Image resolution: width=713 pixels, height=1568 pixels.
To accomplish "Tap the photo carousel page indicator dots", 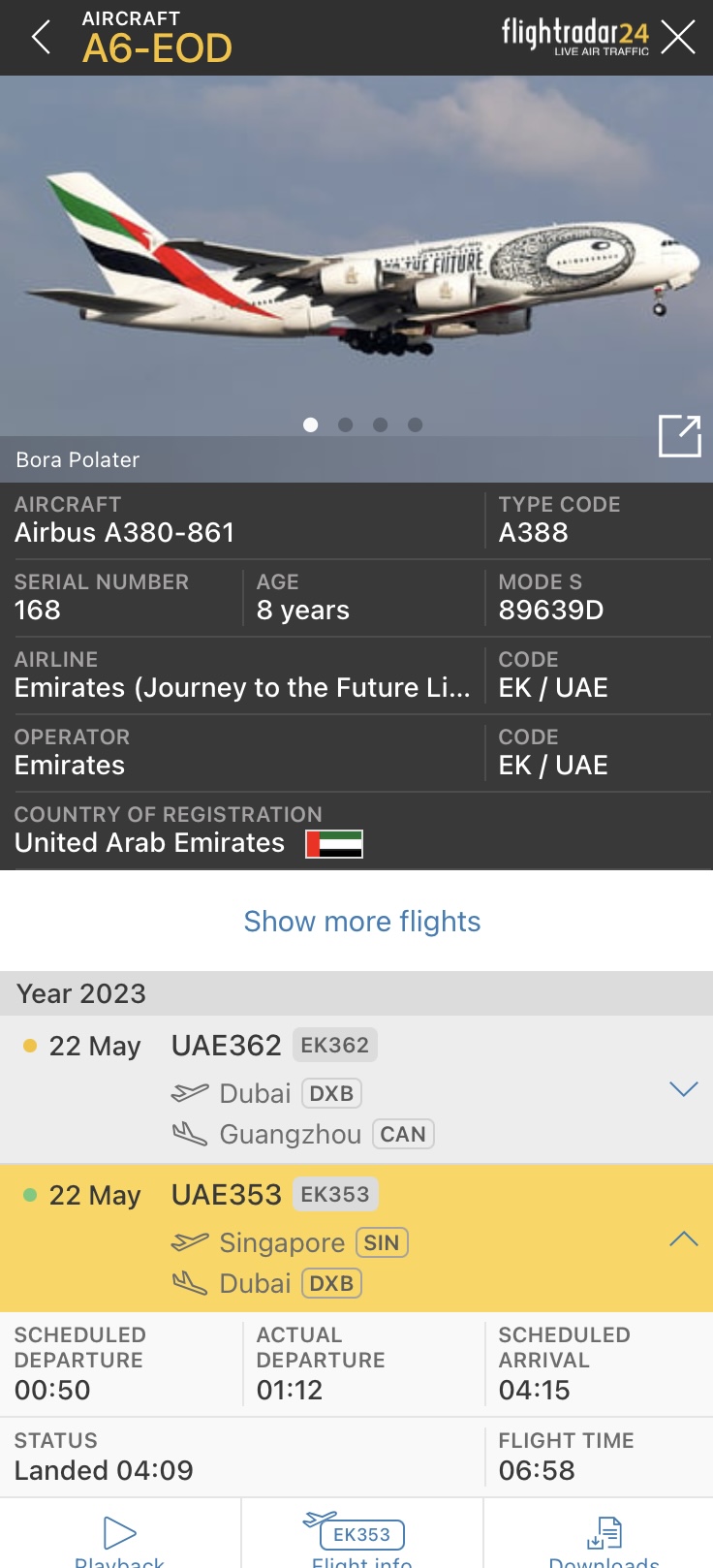I will pyautogui.click(x=362, y=424).
